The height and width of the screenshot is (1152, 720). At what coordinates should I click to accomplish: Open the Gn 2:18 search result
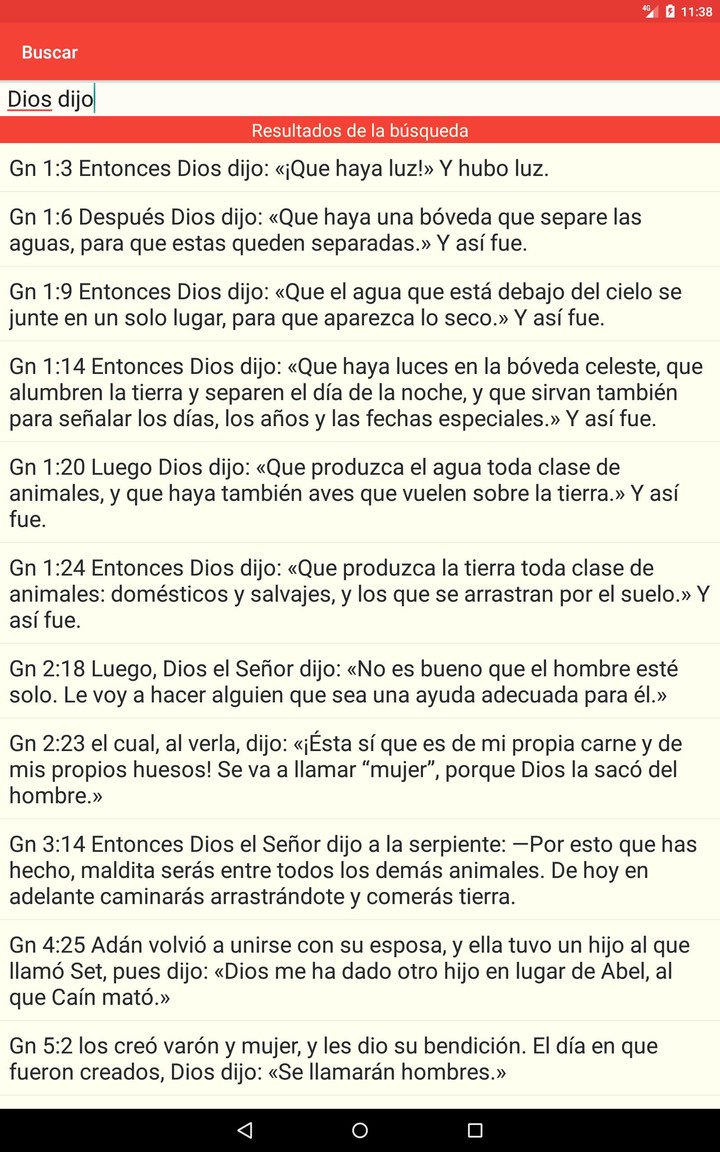pos(360,681)
